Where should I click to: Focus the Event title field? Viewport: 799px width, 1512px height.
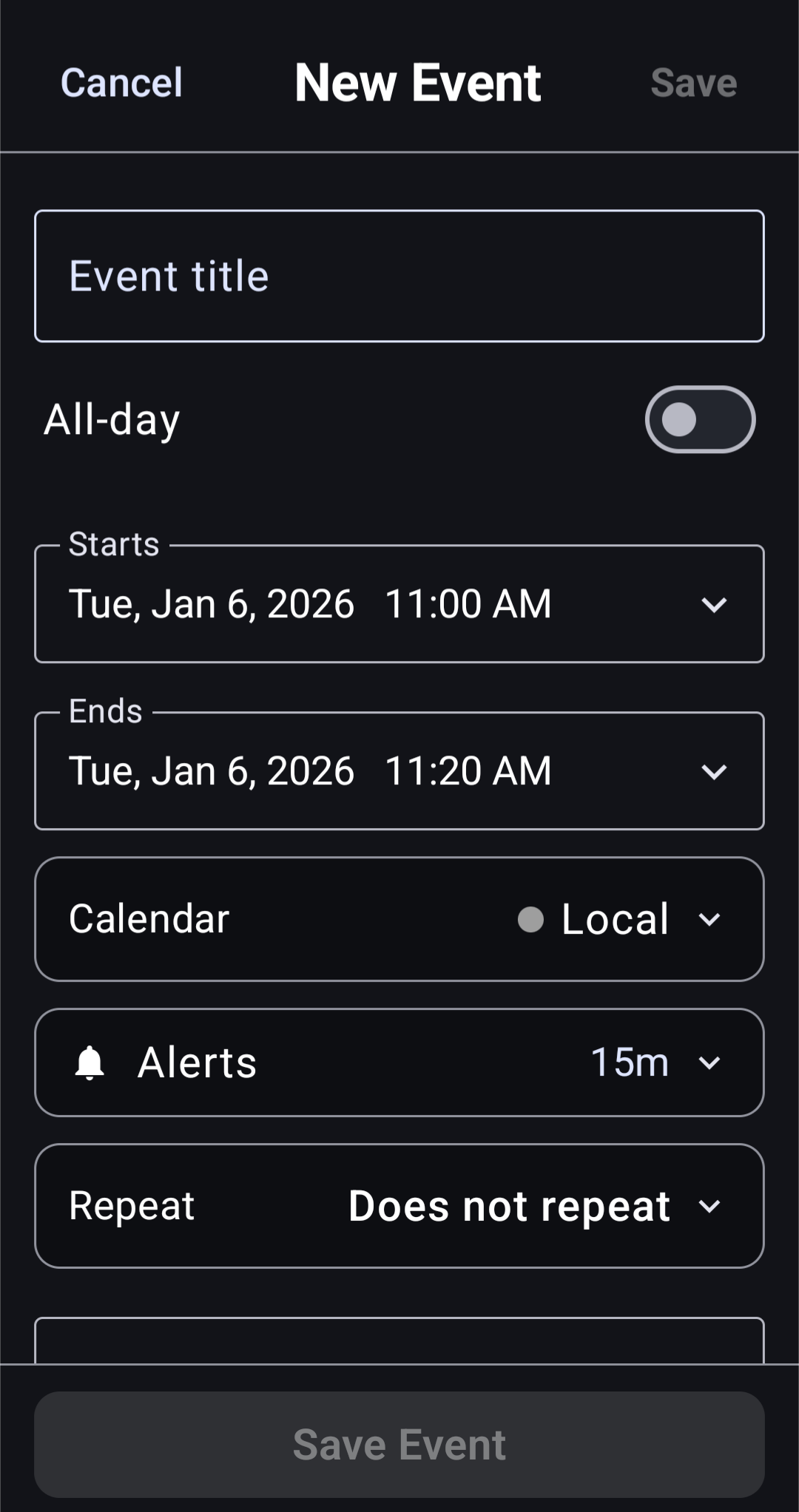(x=399, y=276)
